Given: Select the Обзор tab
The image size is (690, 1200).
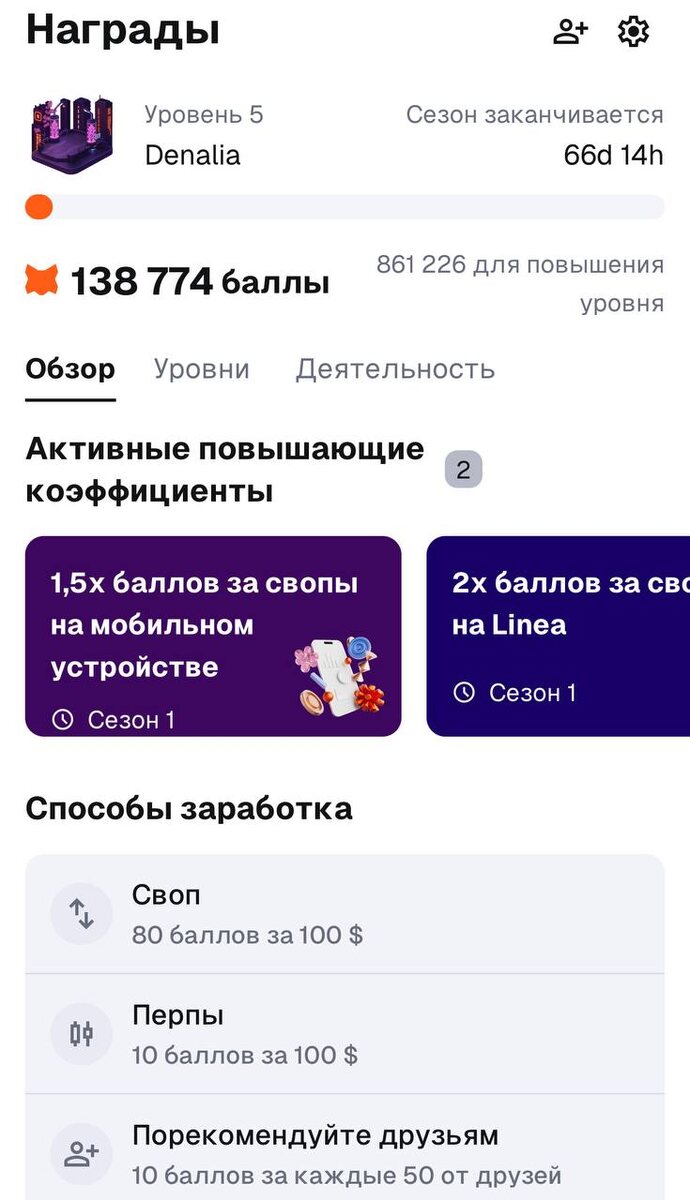Looking at the screenshot, I should [x=70, y=369].
